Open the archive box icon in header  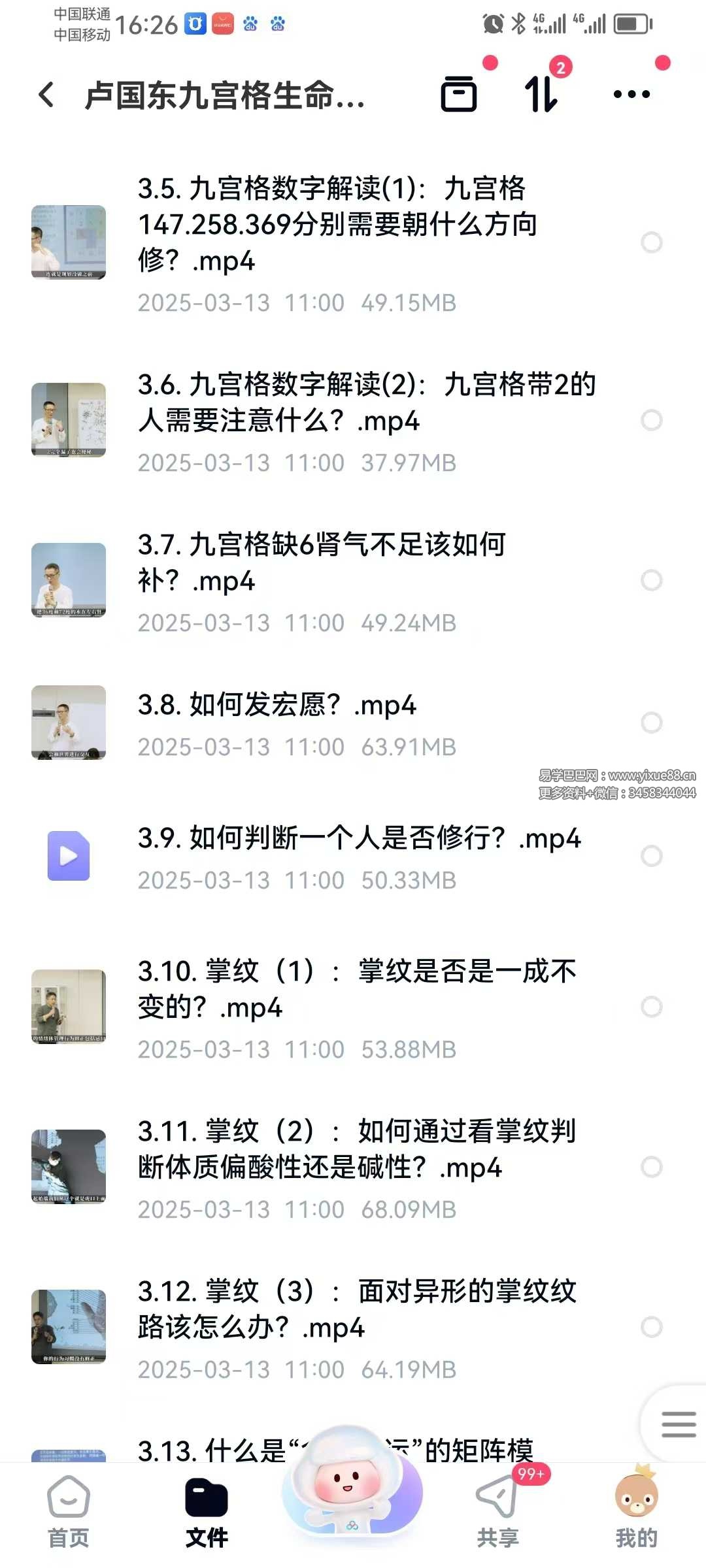pyautogui.click(x=459, y=95)
